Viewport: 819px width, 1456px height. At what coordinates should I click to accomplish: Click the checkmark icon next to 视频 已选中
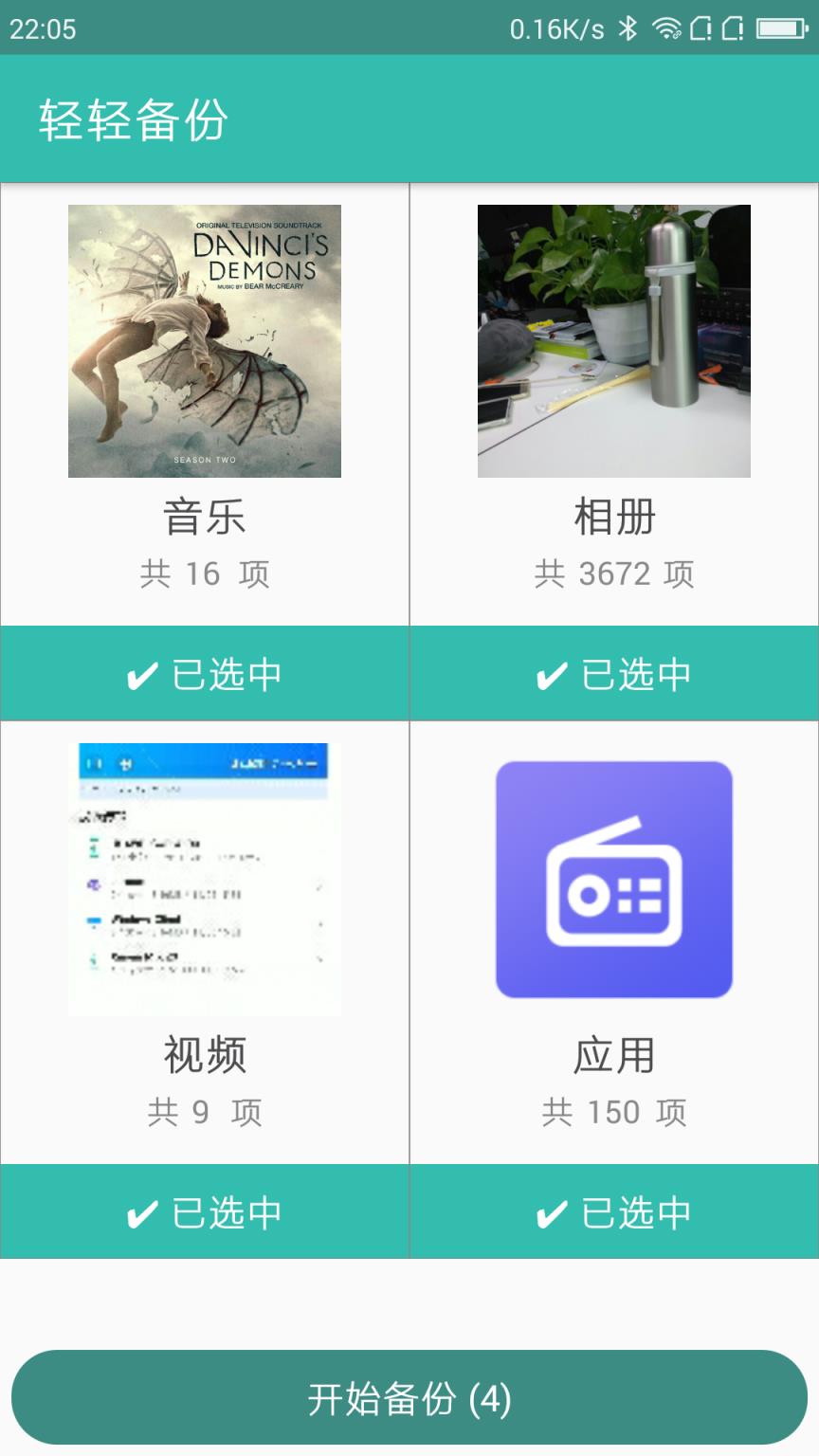140,1211
